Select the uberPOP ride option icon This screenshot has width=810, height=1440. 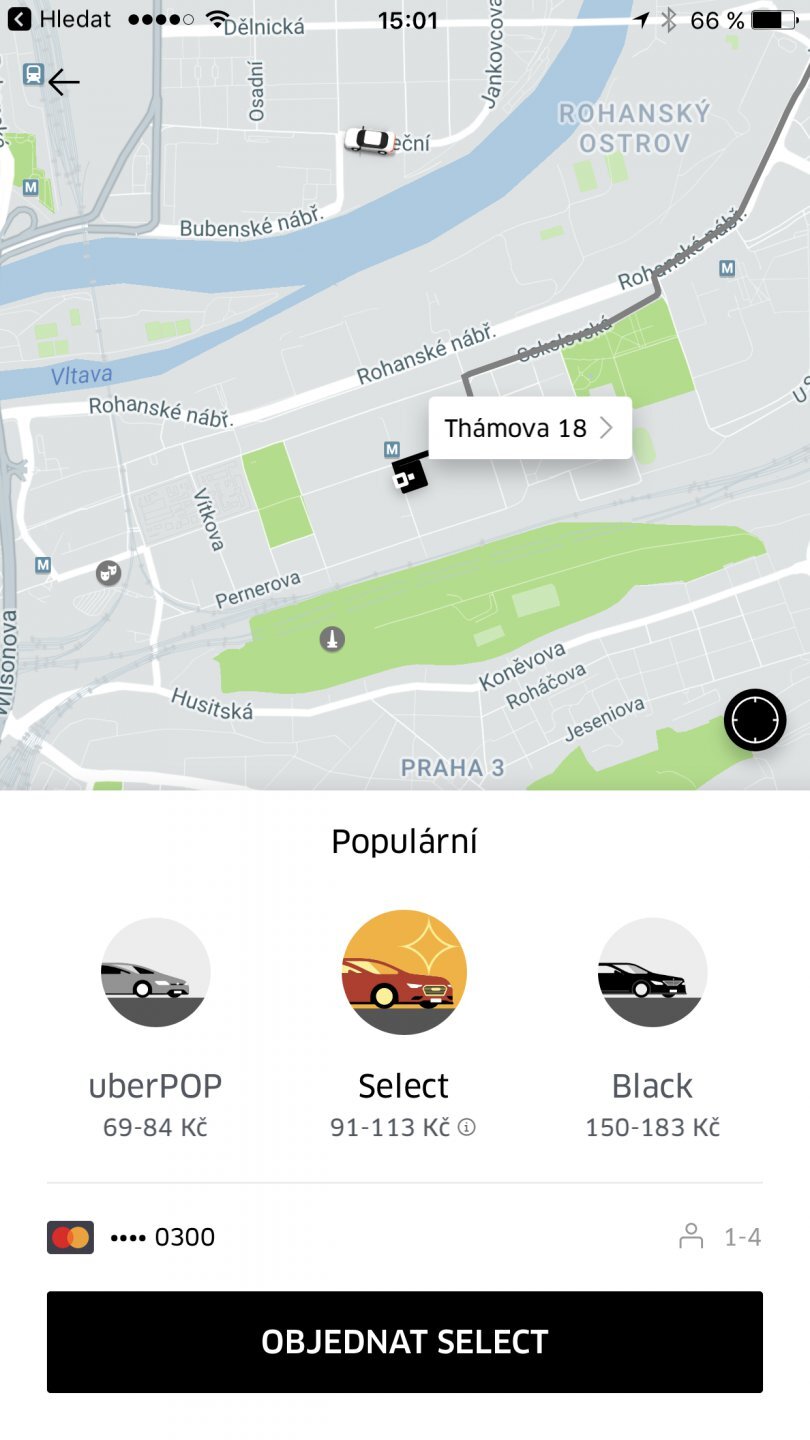154,971
